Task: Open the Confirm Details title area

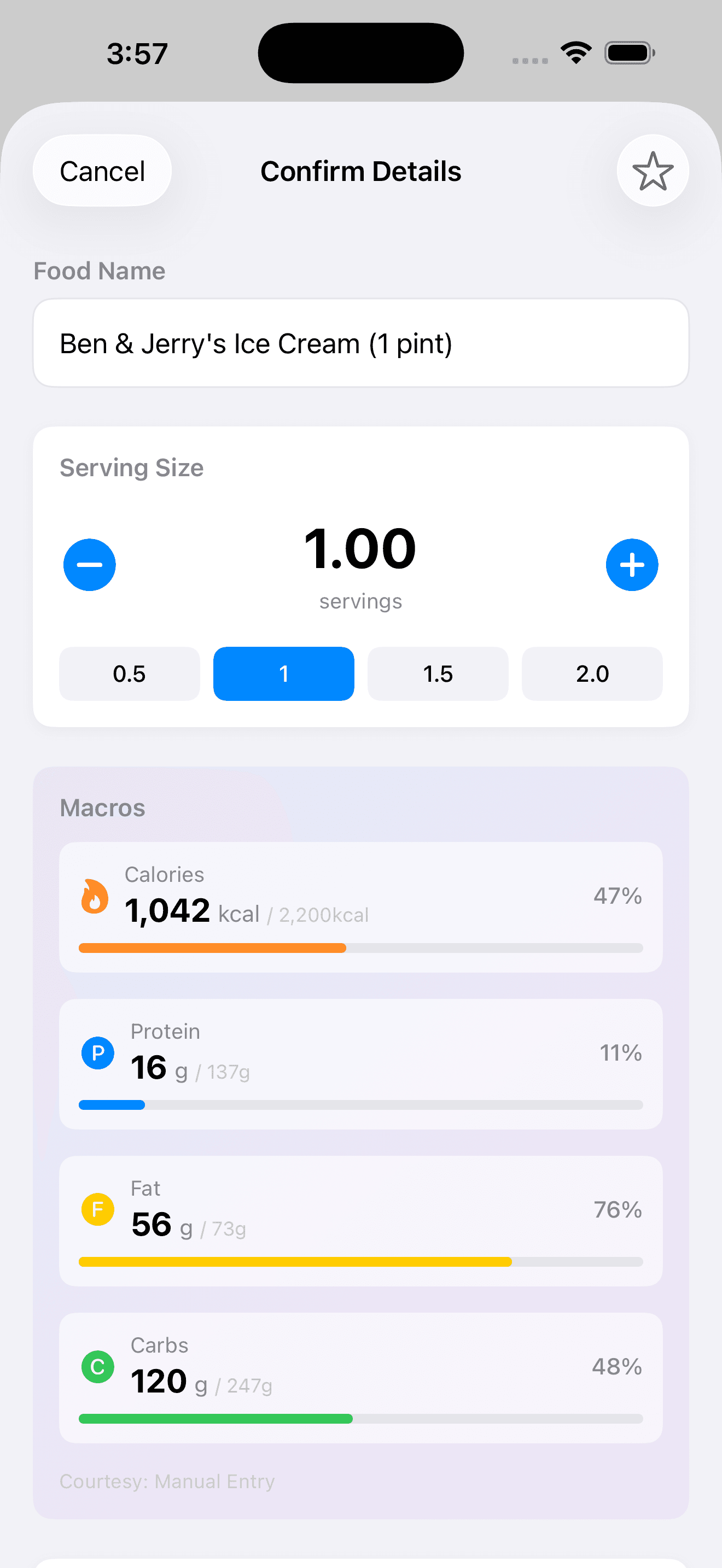Action: (x=360, y=171)
